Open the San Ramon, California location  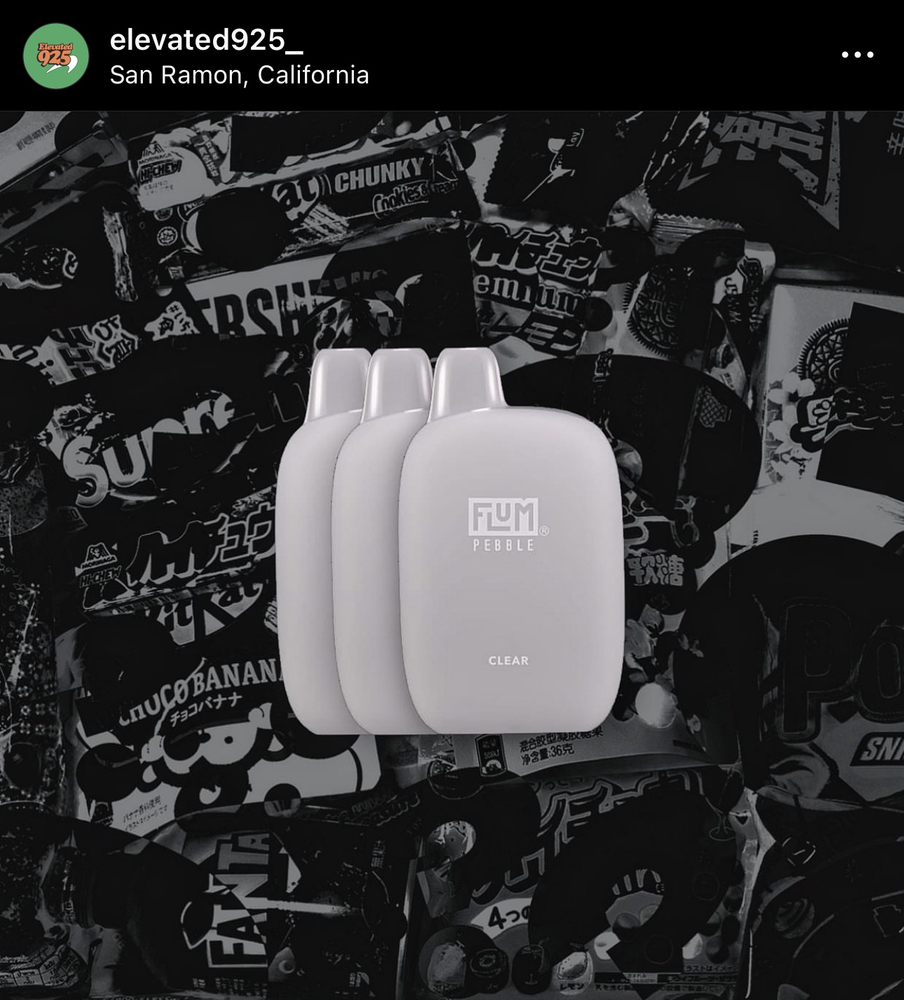[239, 75]
